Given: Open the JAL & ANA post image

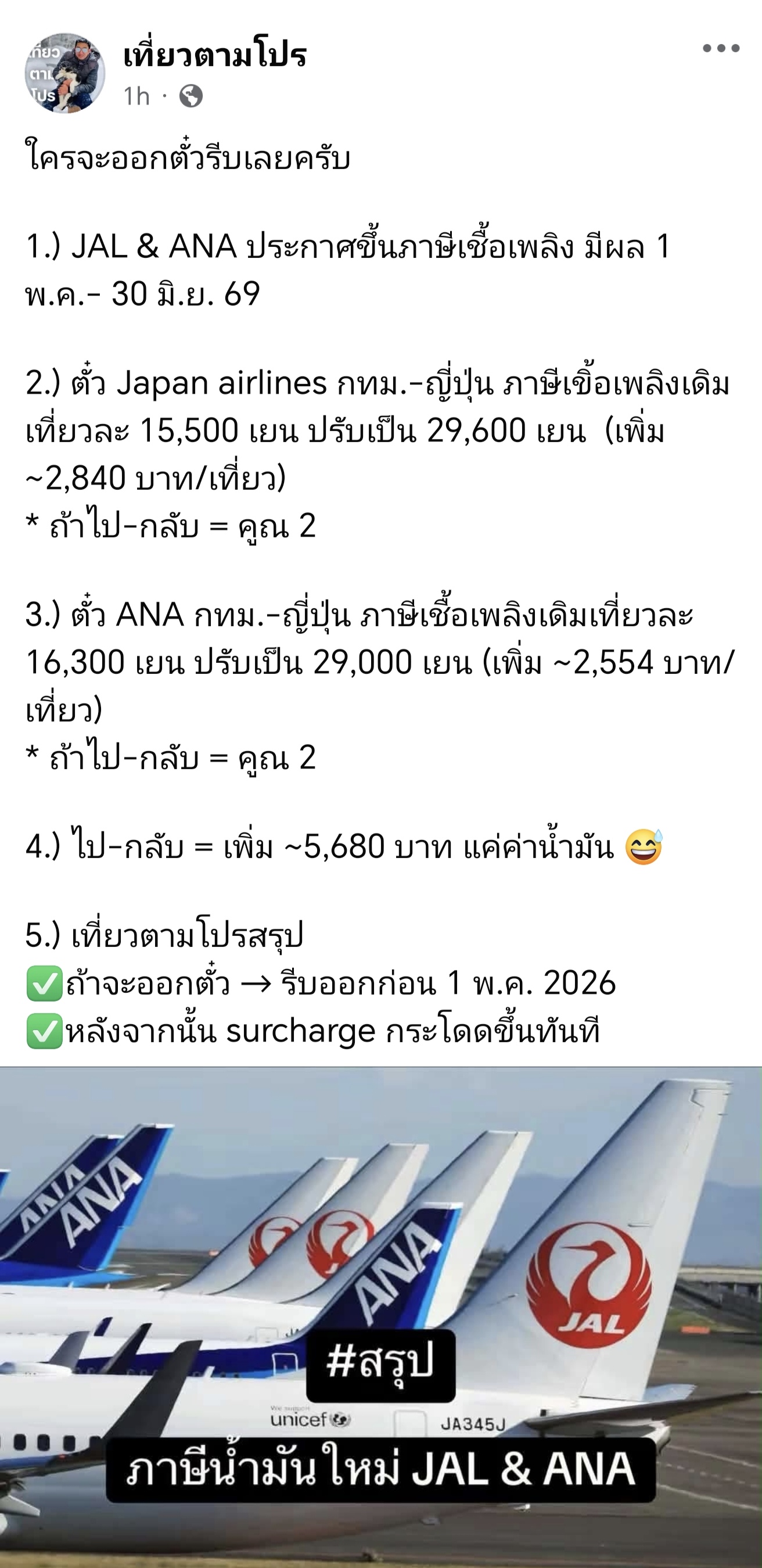Looking at the screenshot, I should (x=381, y=1315).
